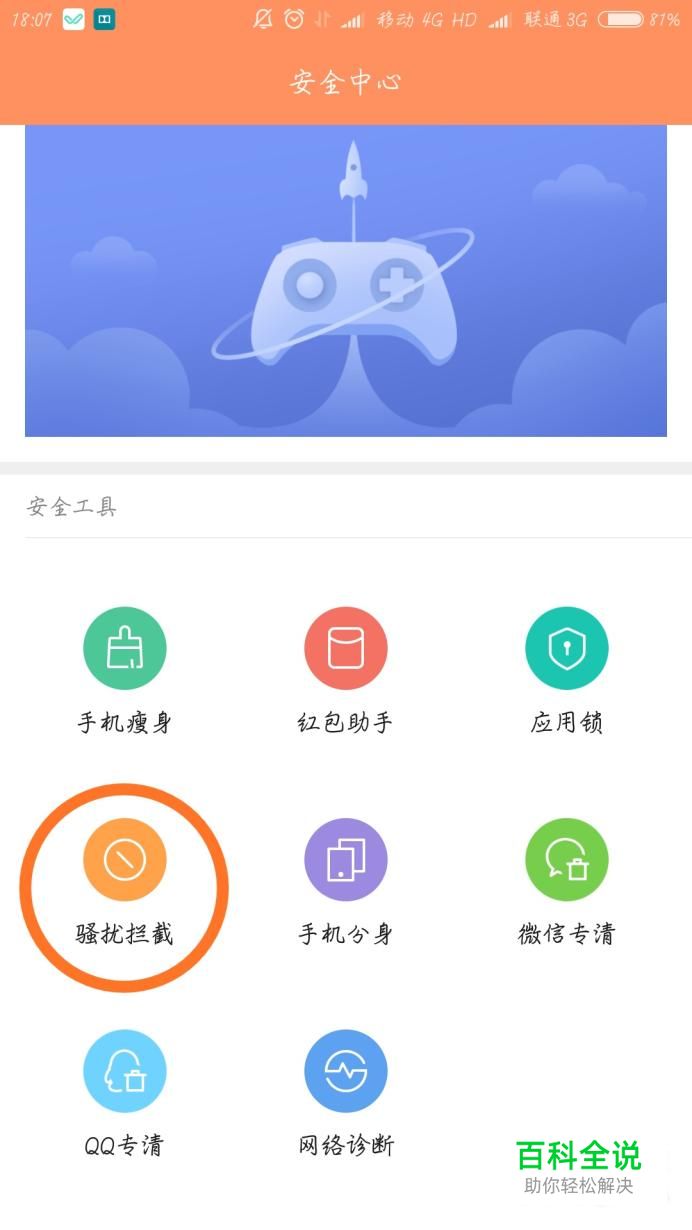Open the QQ专清 QQ cleaner
This screenshot has width=692, height=1230.
[125, 1071]
